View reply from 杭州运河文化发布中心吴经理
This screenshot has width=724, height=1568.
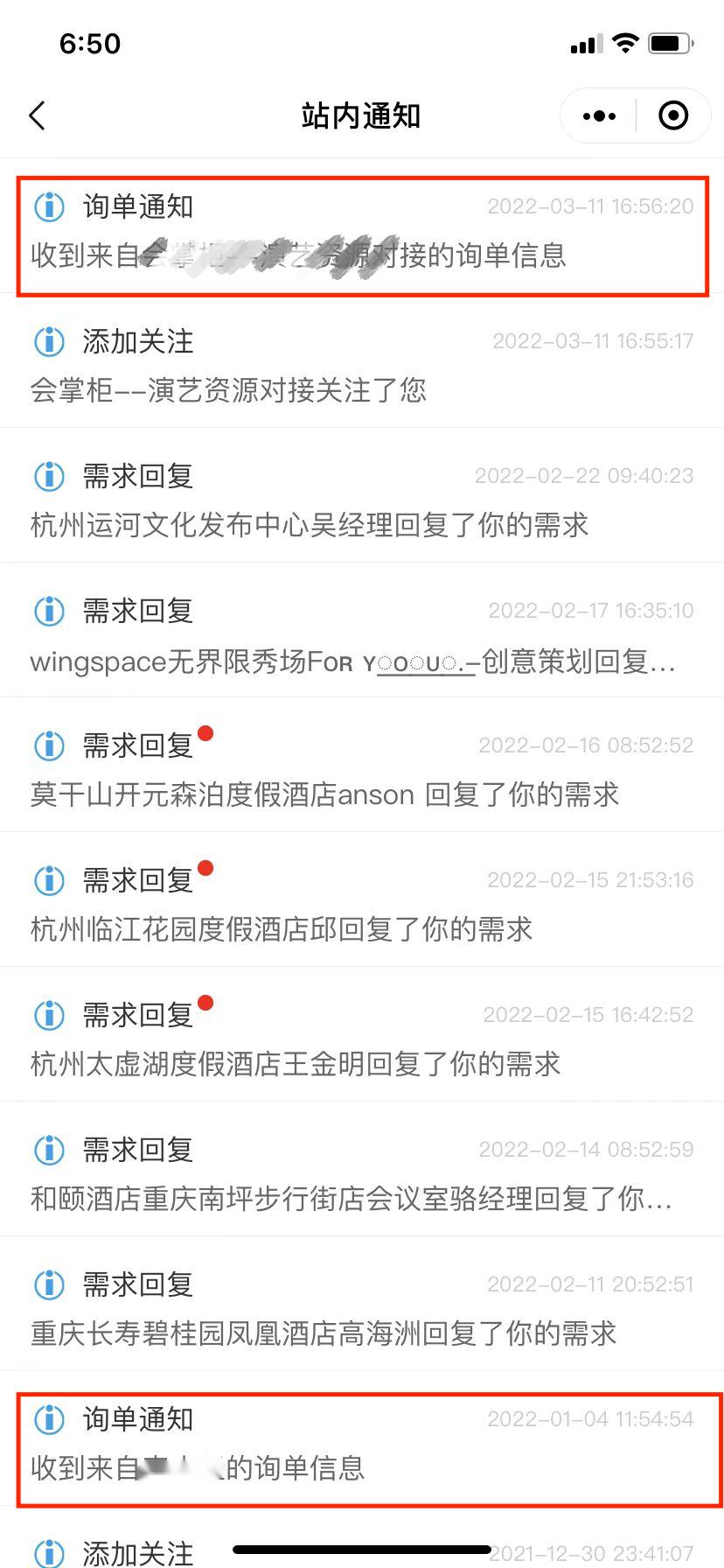click(x=362, y=500)
